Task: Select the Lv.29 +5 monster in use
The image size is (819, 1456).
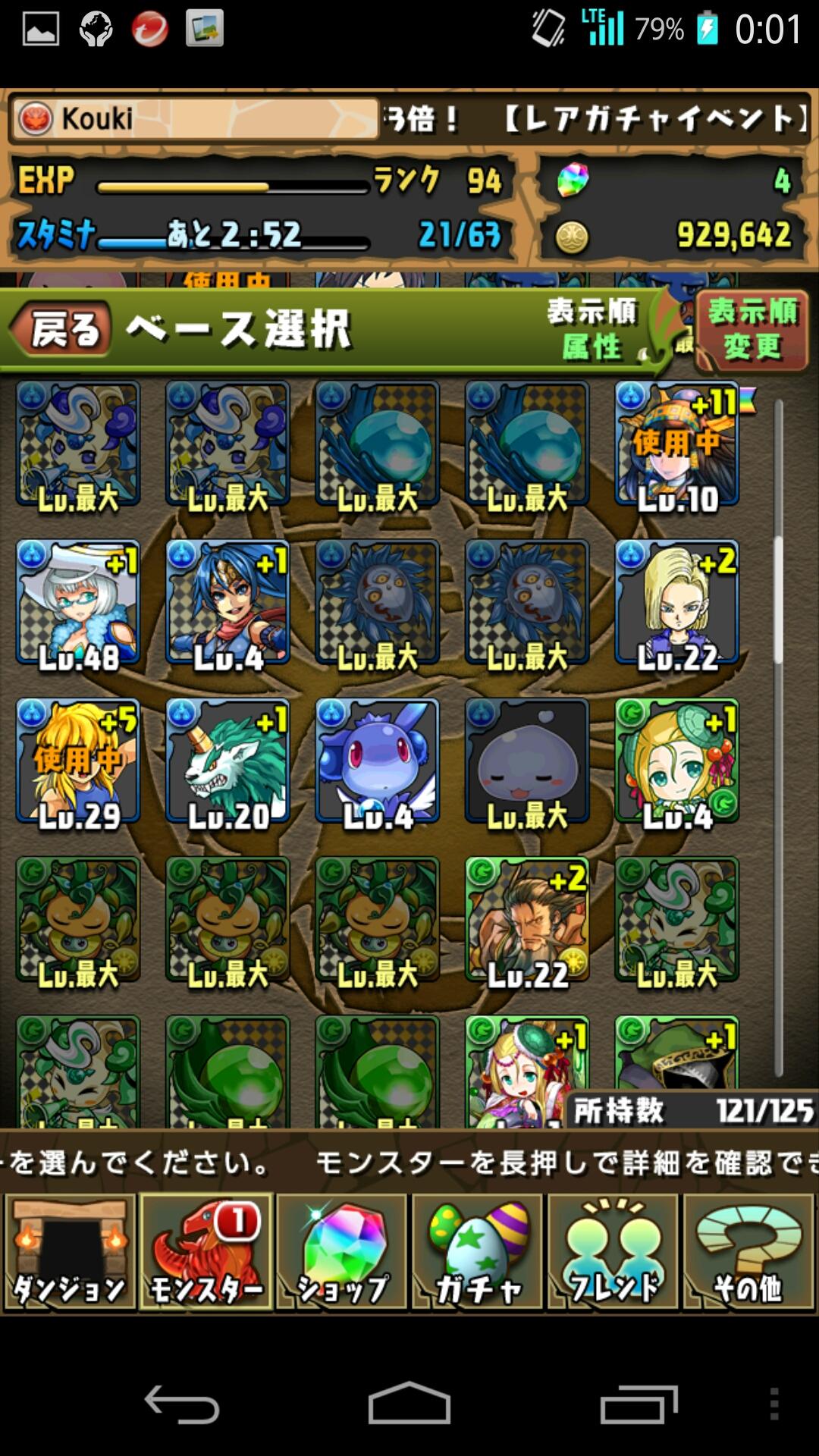Action: [78, 761]
